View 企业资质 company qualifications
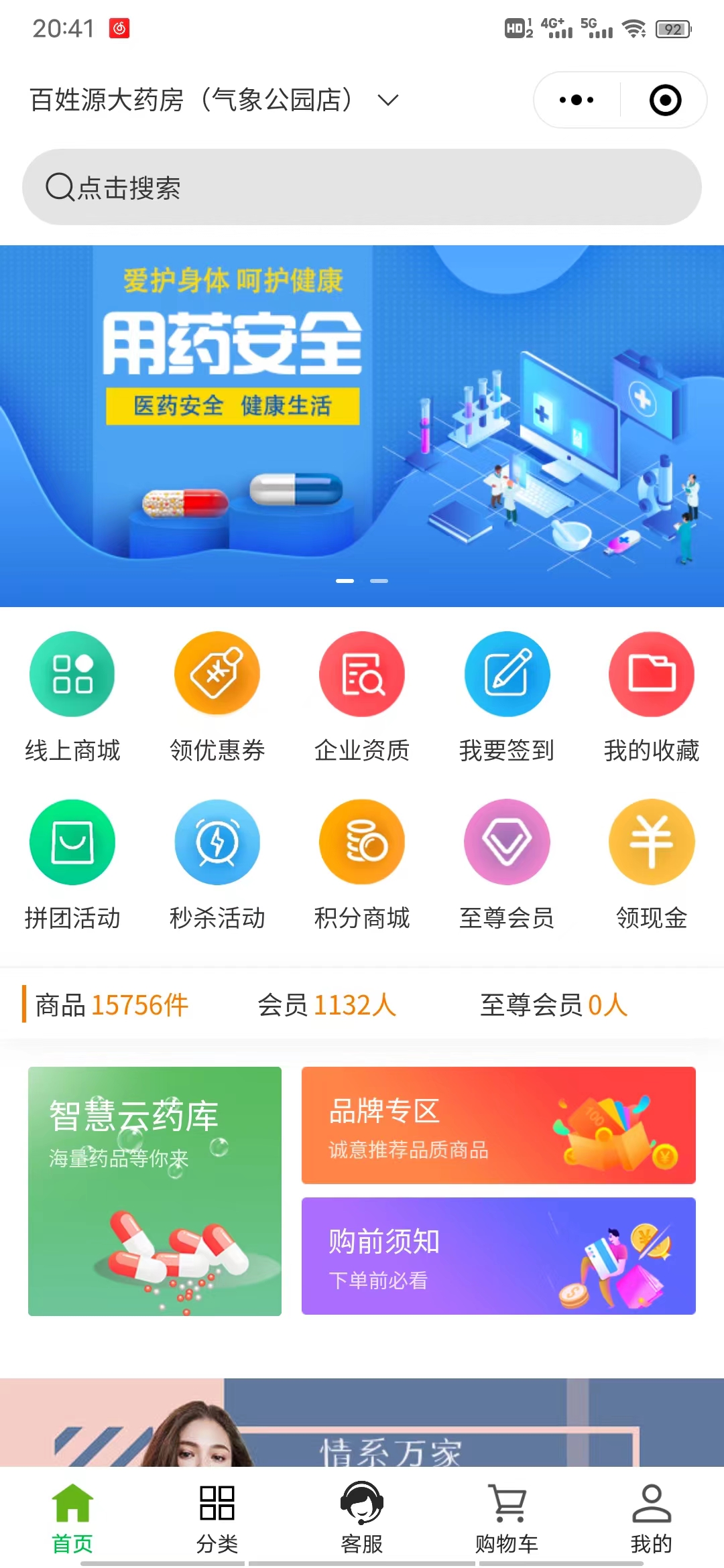Image resolution: width=724 pixels, height=1568 pixels. point(362,697)
